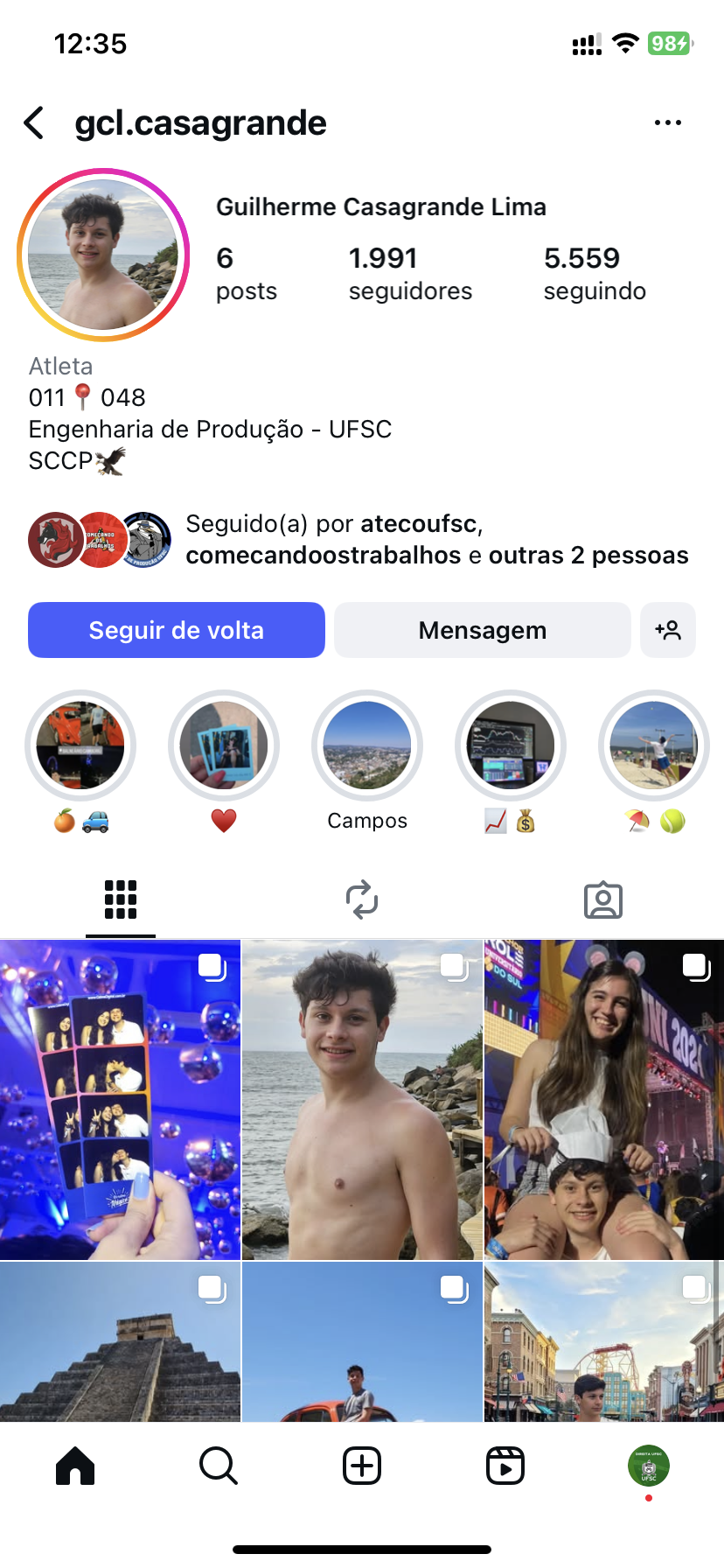Open the red heart story highlight

click(x=224, y=746)
